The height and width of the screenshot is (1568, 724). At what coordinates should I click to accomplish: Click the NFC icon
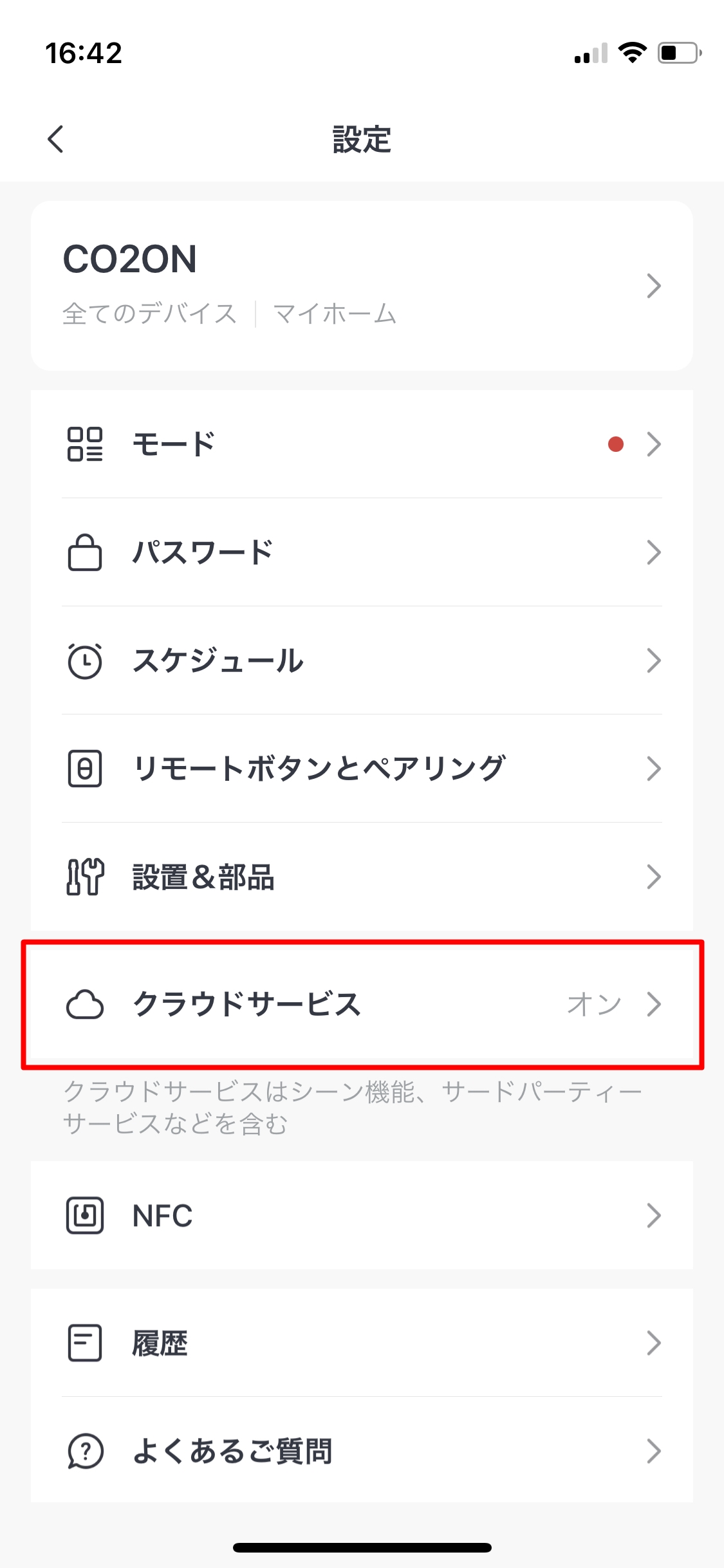[85, 1215]
